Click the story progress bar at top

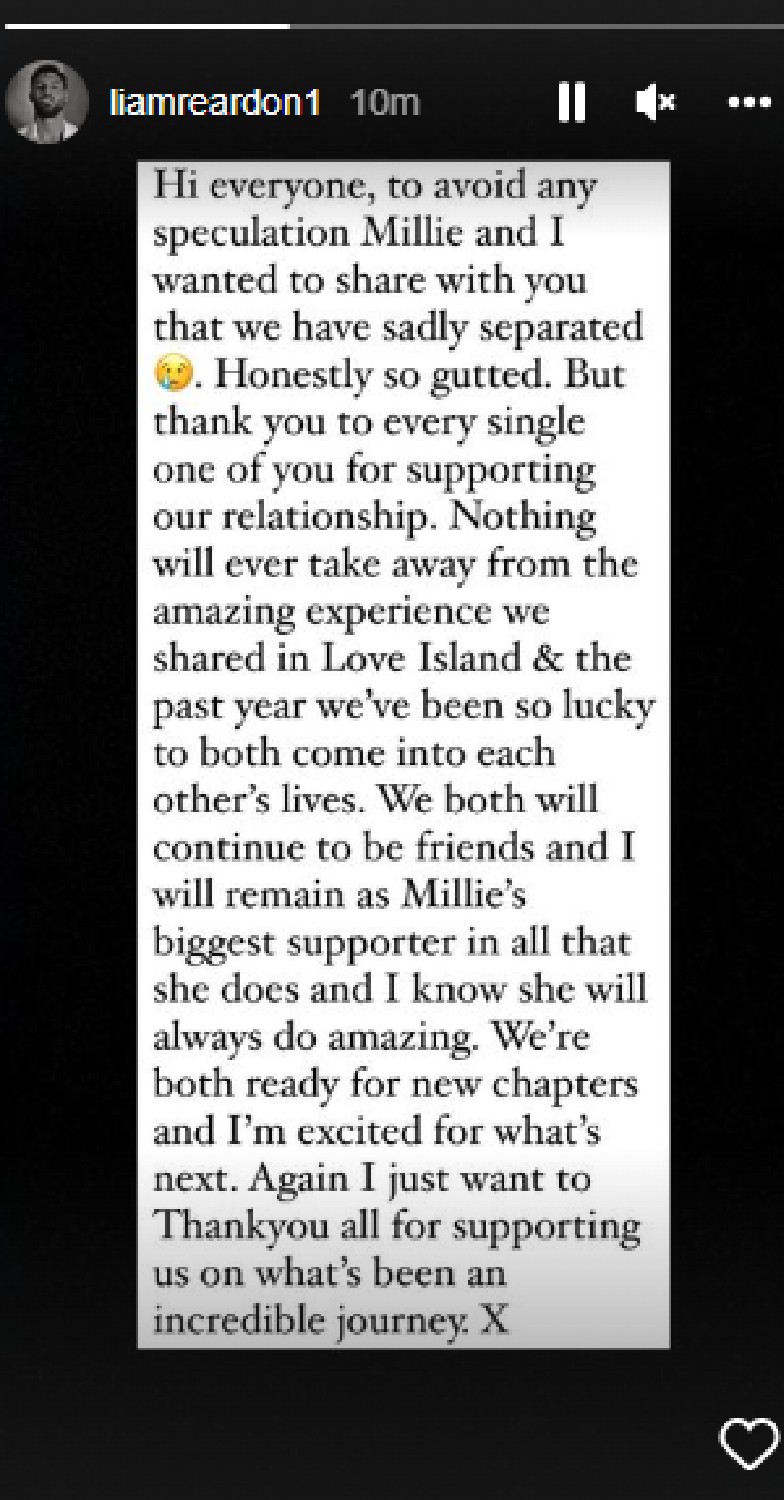point(392,28)
